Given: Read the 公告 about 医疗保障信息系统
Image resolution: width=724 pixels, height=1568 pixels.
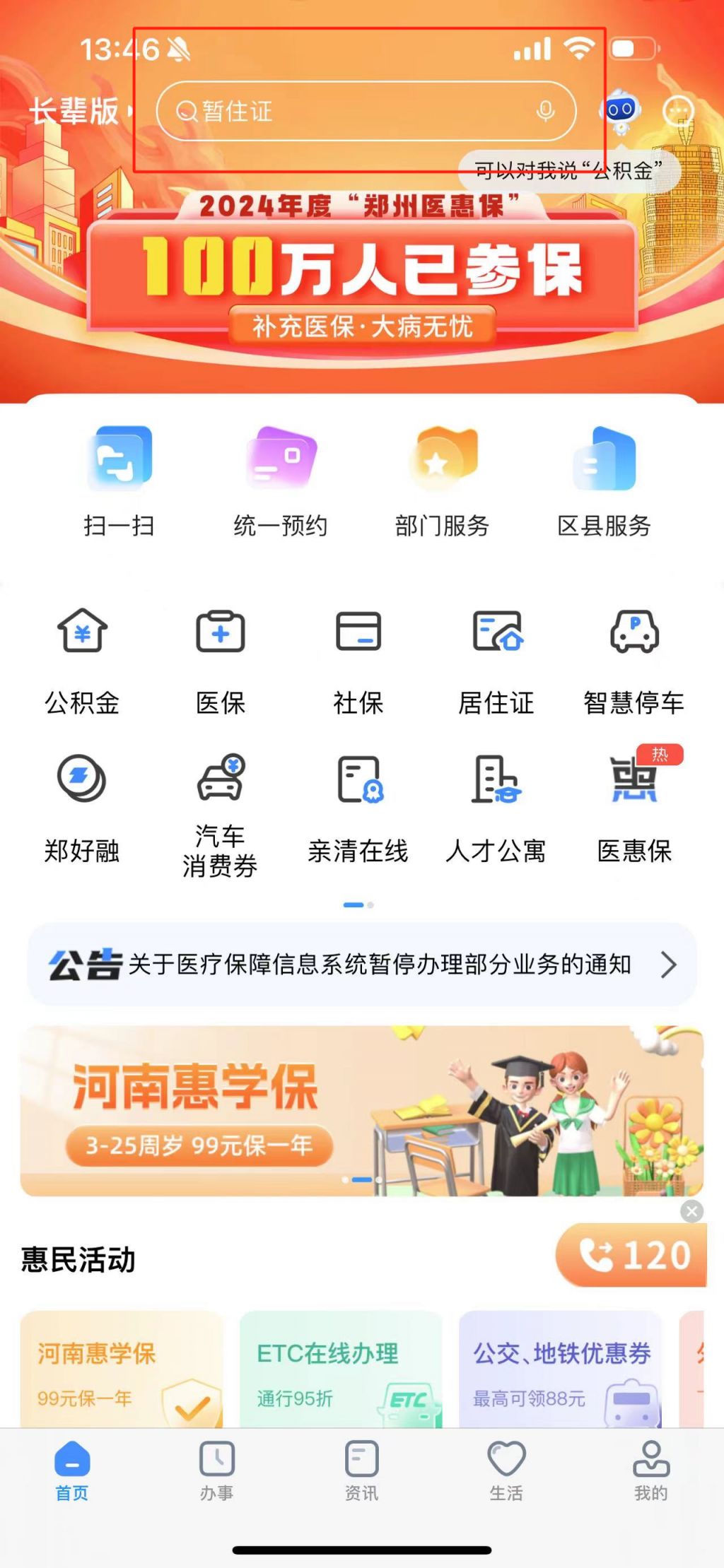Looking at the screenshot, I should (362, 965).
